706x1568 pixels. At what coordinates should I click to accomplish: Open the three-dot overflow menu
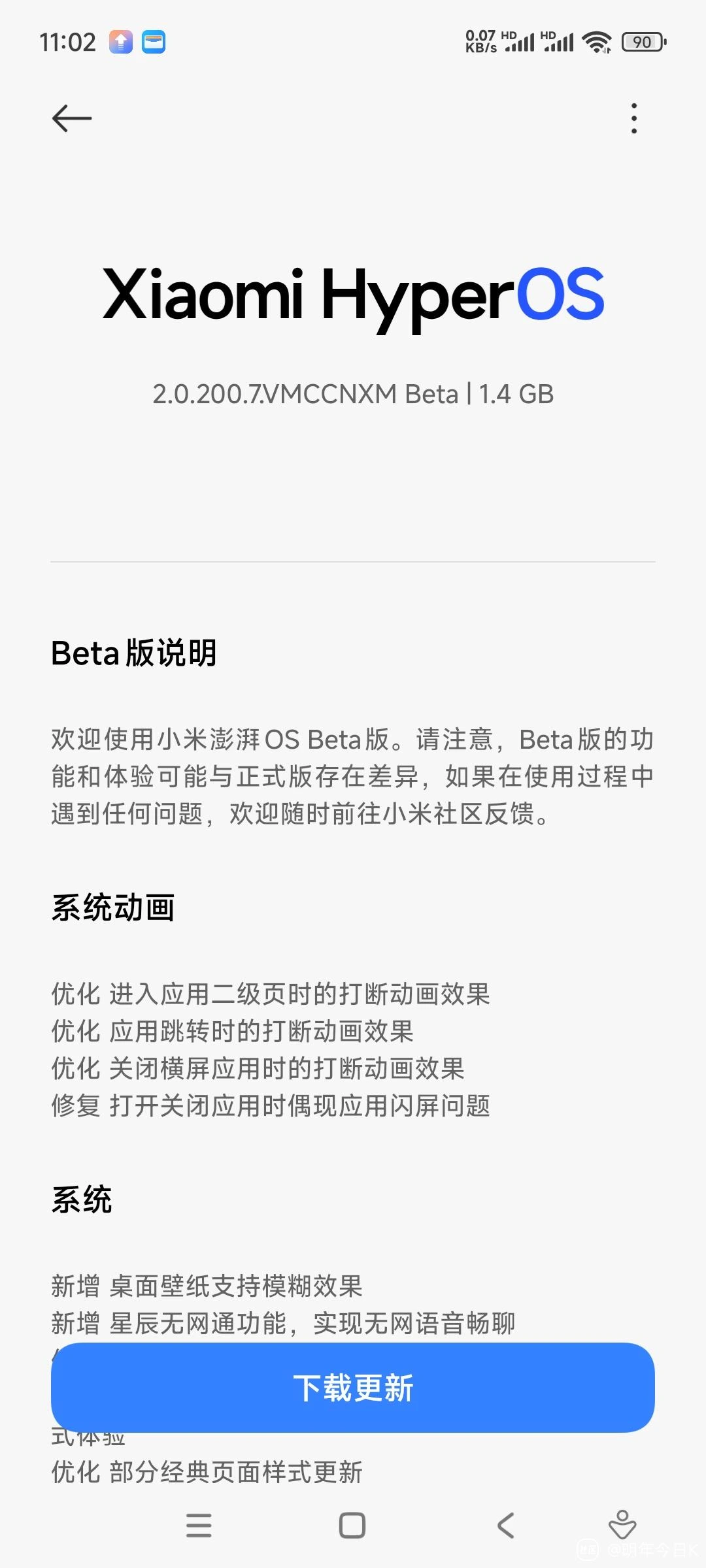[633, 118]
